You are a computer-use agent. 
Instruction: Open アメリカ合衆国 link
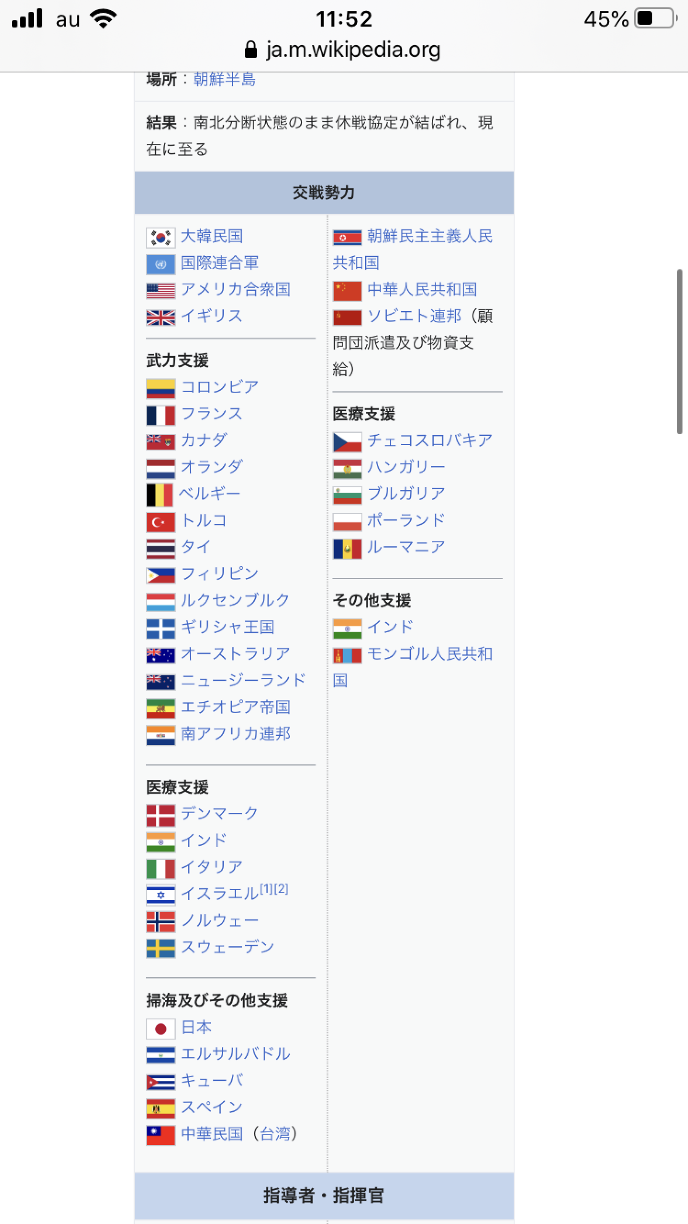[x=235, y=289]
